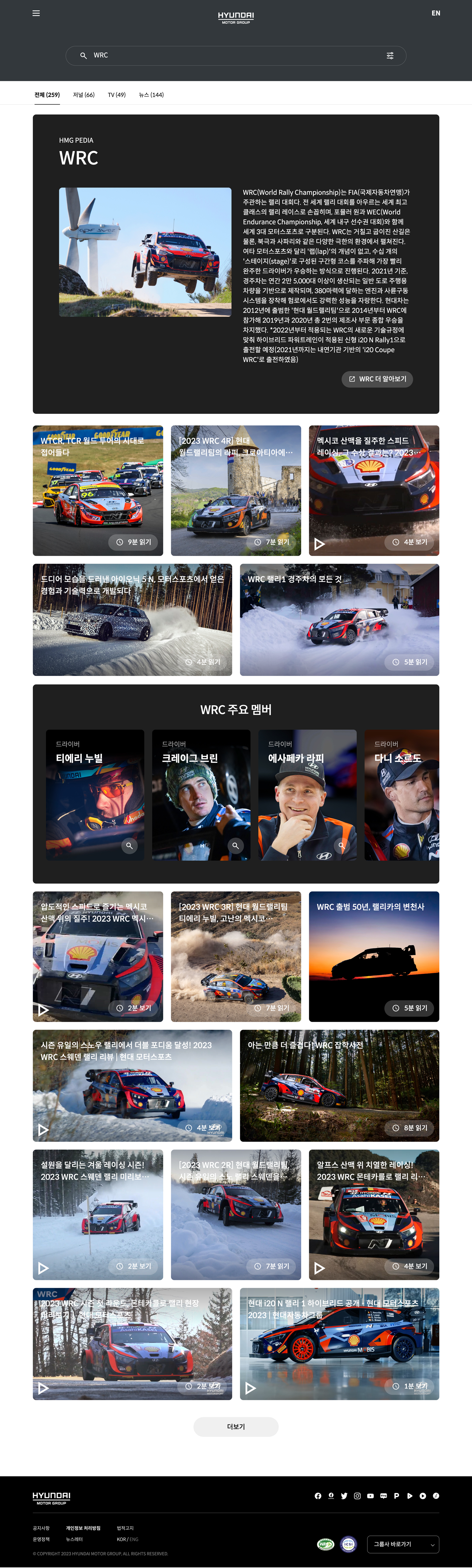
Task: Switch language to EN
Action: (x=436, y=13)
